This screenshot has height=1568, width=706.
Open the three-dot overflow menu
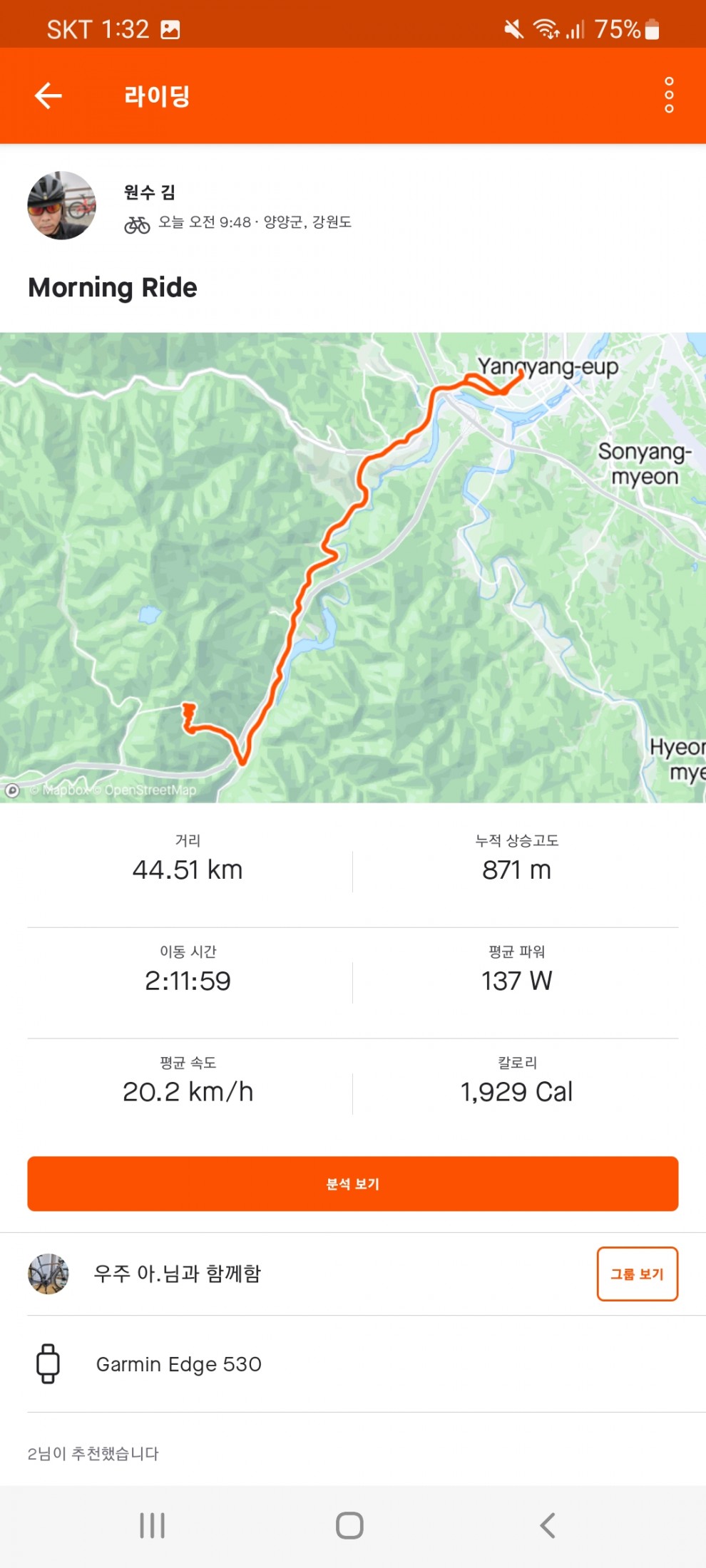tap(668, 95)
